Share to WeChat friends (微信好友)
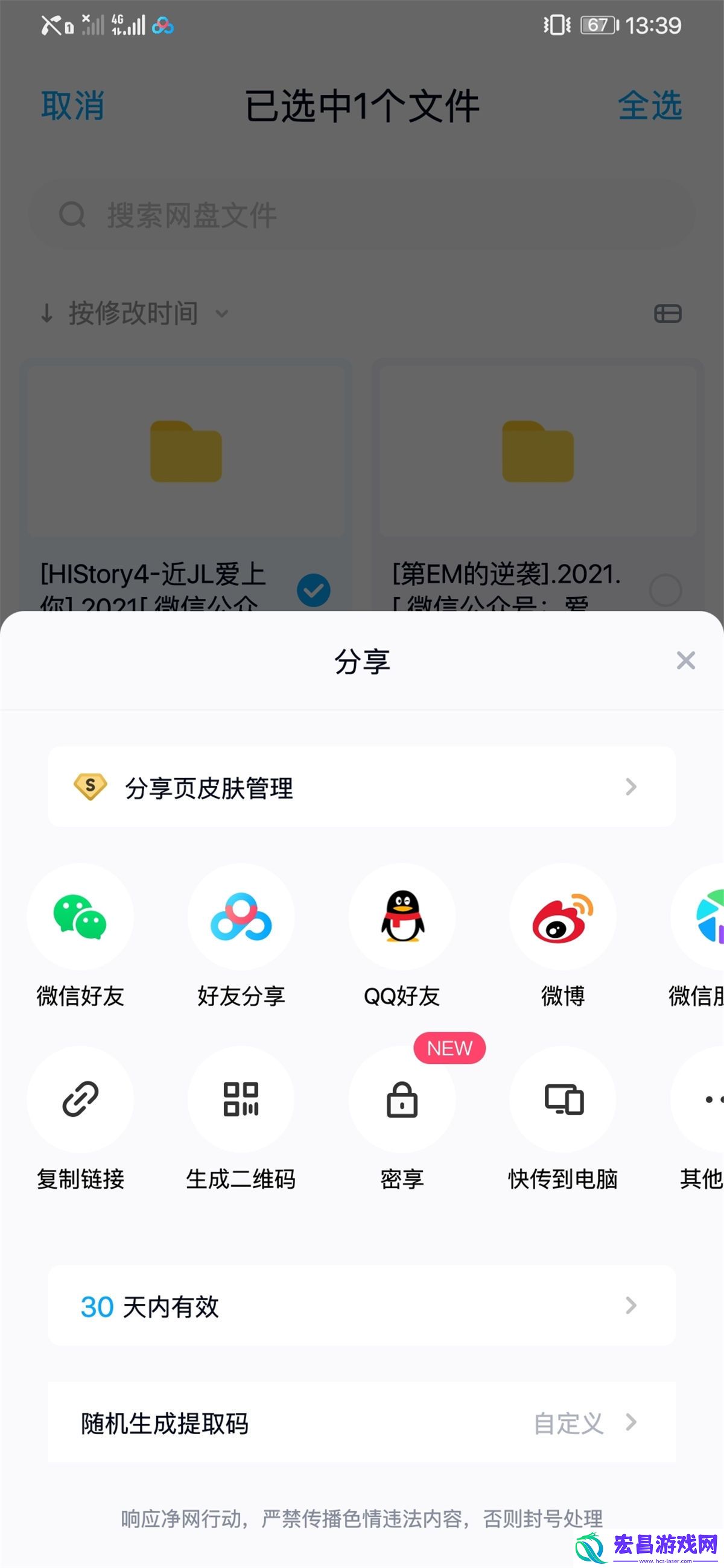Image resolution: width=724 pixels, height=1568 pixels. pos(80,917)
